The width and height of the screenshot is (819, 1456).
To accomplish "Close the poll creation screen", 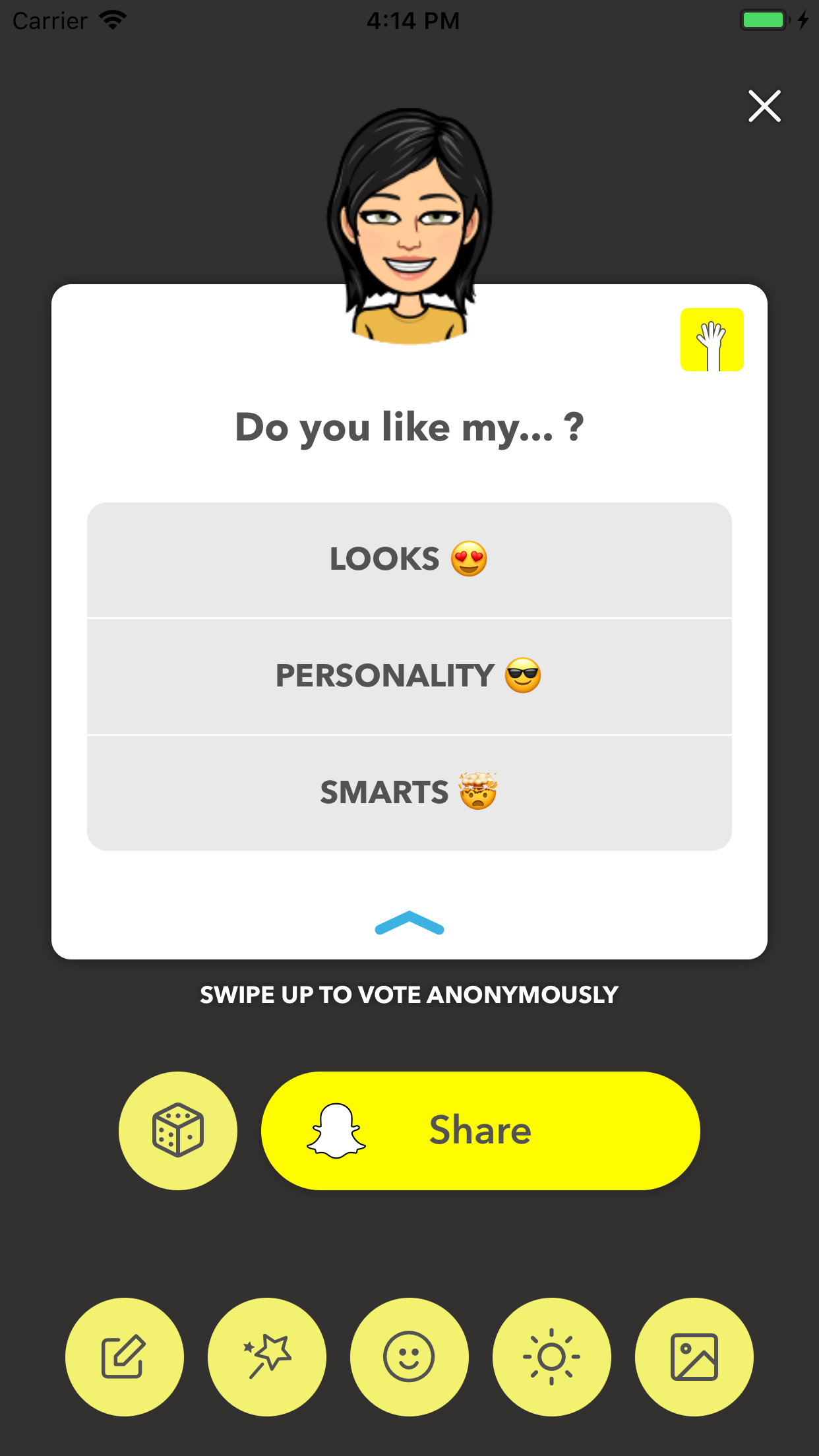I will tap(764, 106).
